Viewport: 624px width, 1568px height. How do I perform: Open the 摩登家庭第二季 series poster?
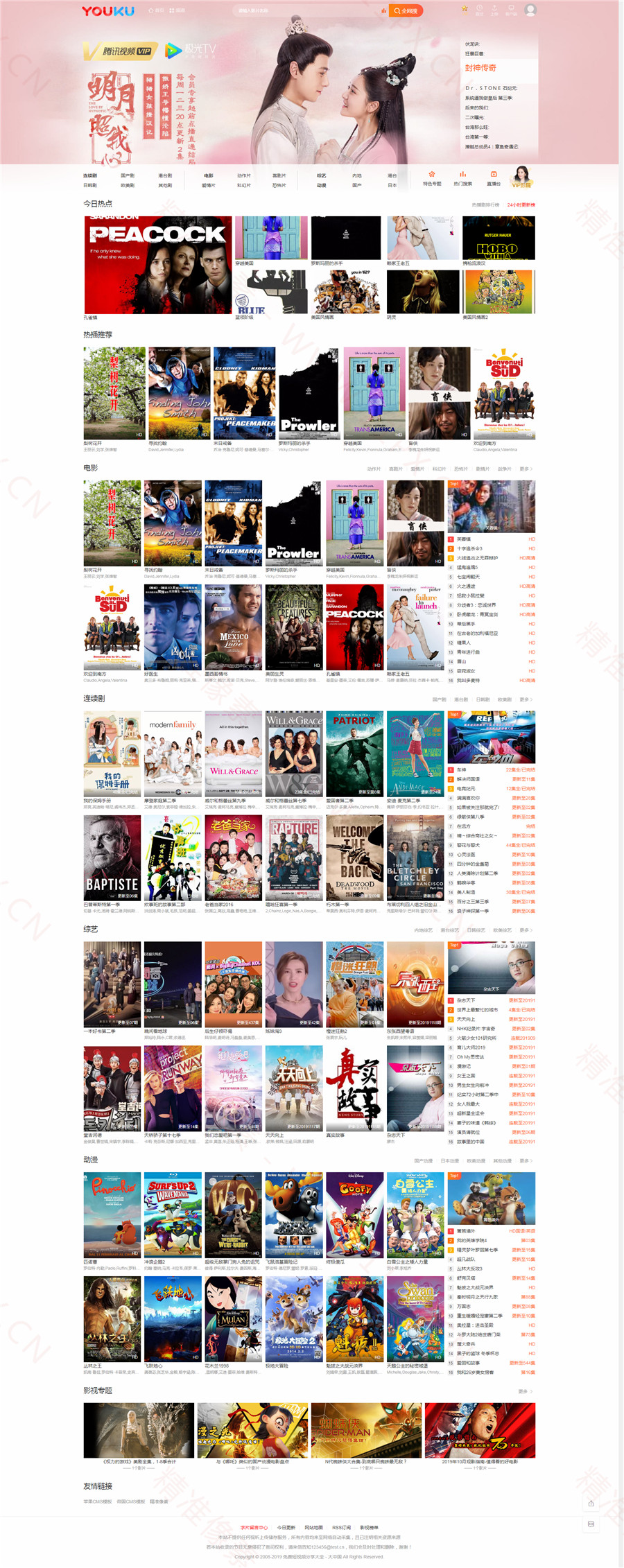(x=173, y=753)
